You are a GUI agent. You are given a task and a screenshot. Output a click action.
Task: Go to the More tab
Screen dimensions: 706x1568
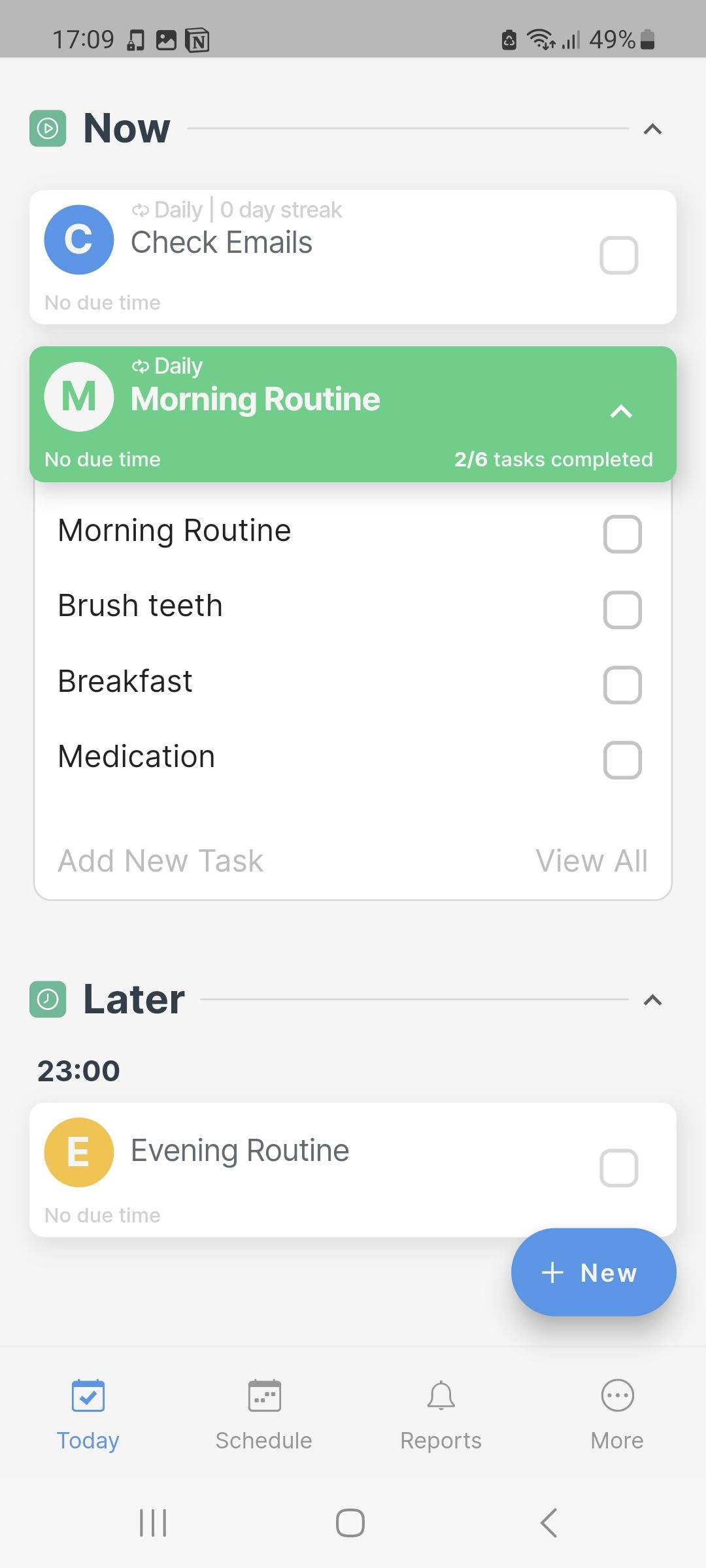(x=617, y=1411)
